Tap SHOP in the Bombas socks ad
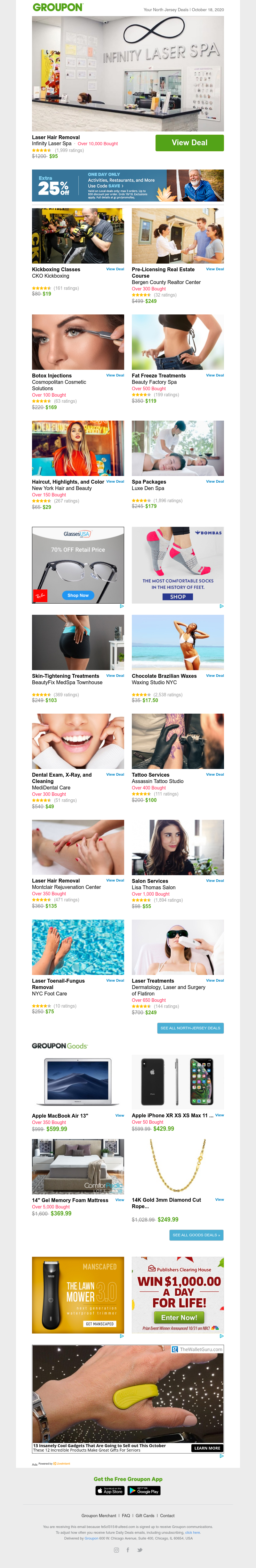The image size is (256, 1568). click(177, 597)
